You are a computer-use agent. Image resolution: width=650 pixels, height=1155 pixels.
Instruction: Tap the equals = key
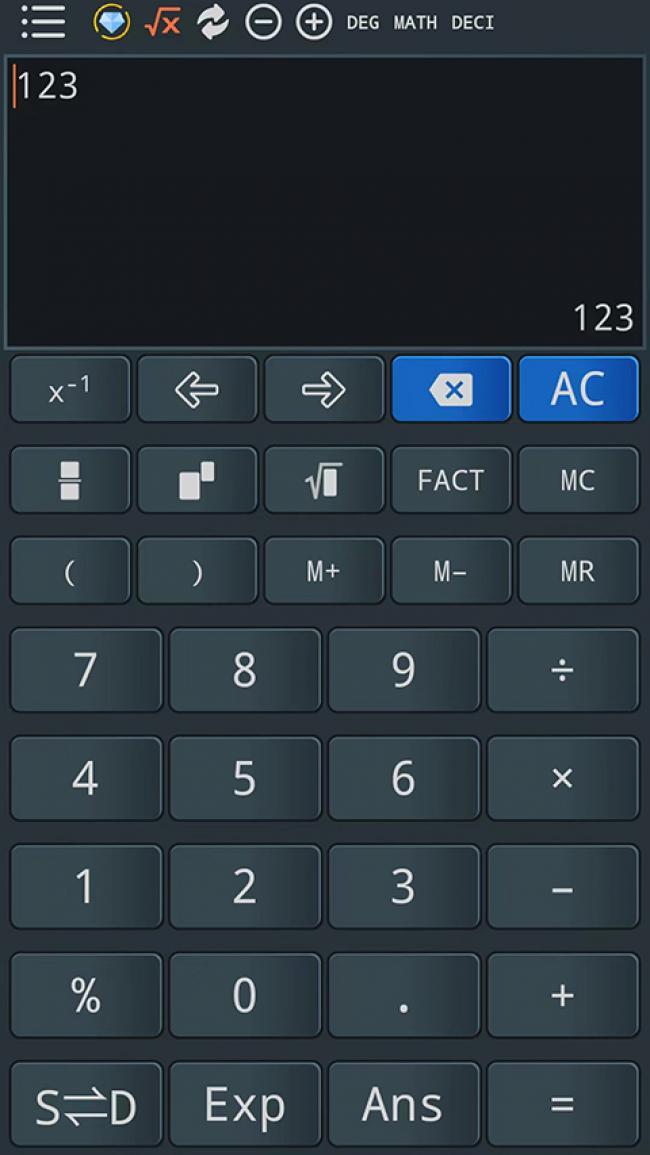tap(562, 1104)
